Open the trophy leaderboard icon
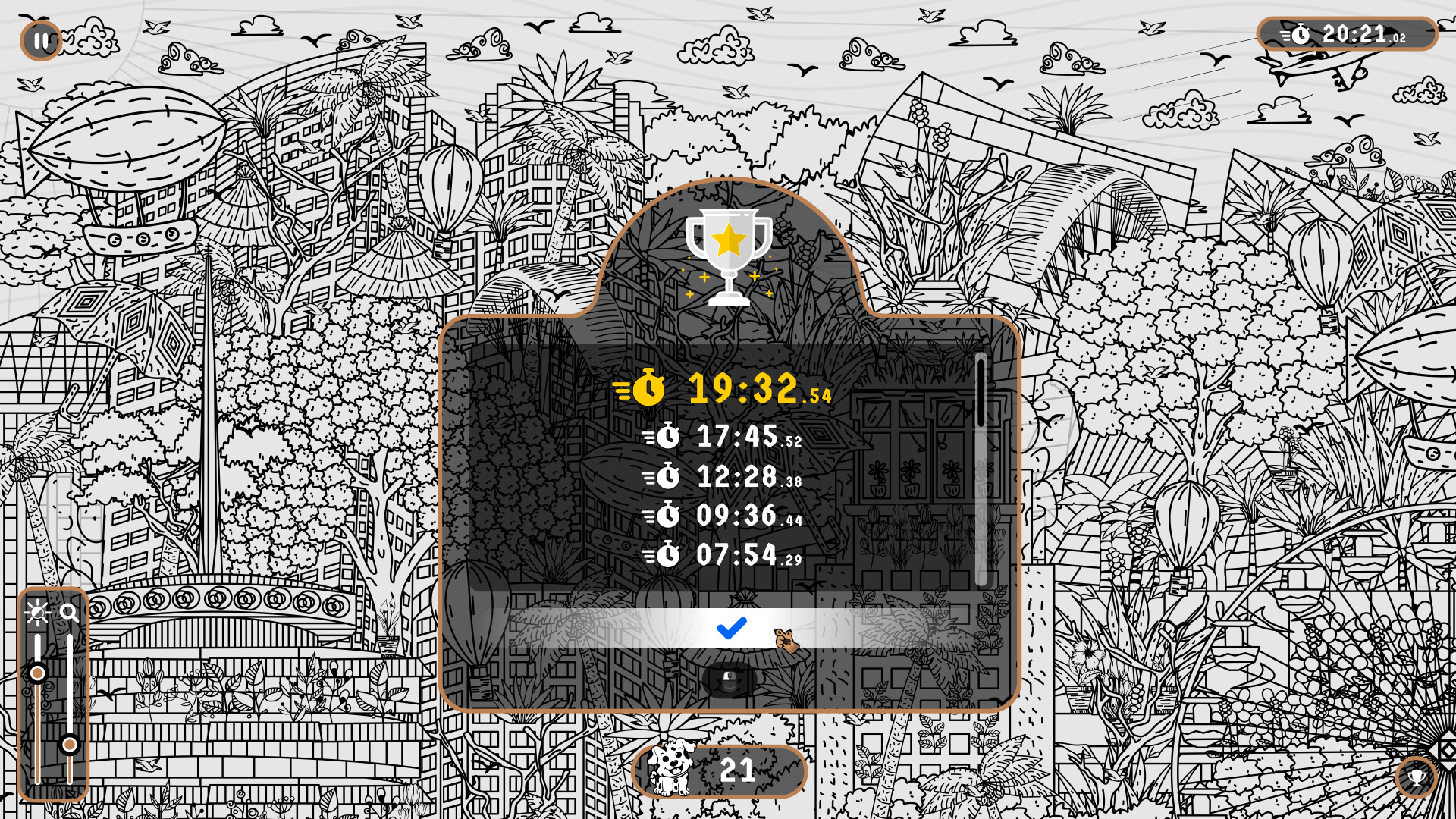 1416,777
